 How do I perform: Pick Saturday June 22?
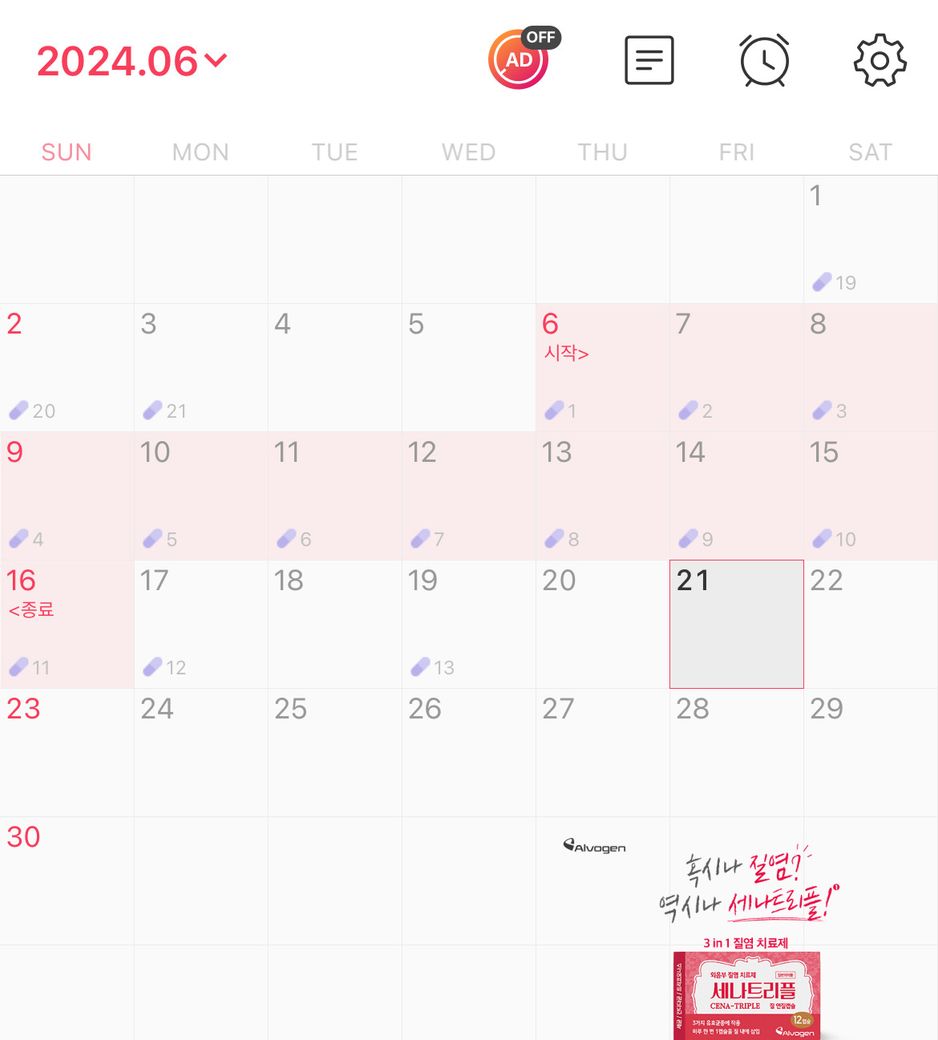point(870,624)
